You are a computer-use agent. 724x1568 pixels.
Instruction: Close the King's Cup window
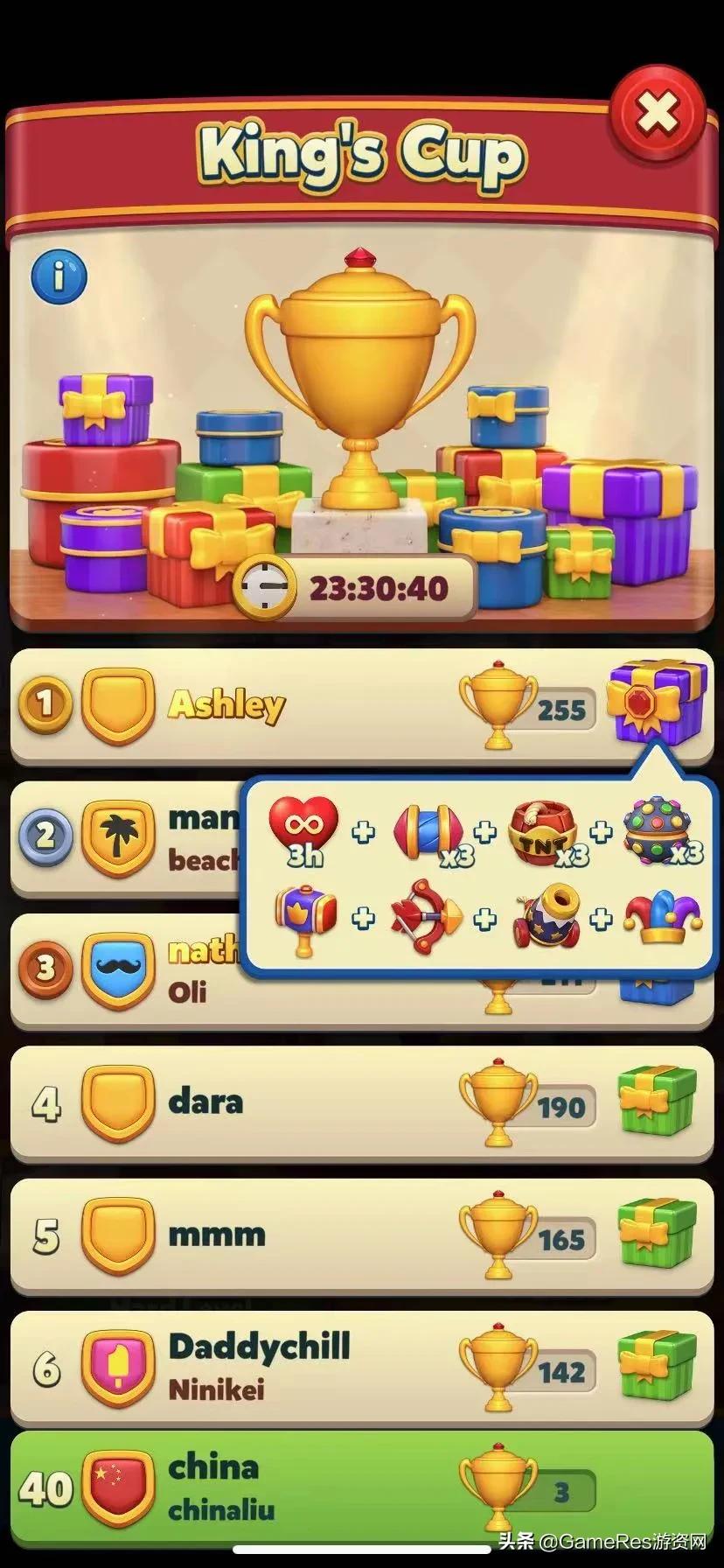(658, 114)
